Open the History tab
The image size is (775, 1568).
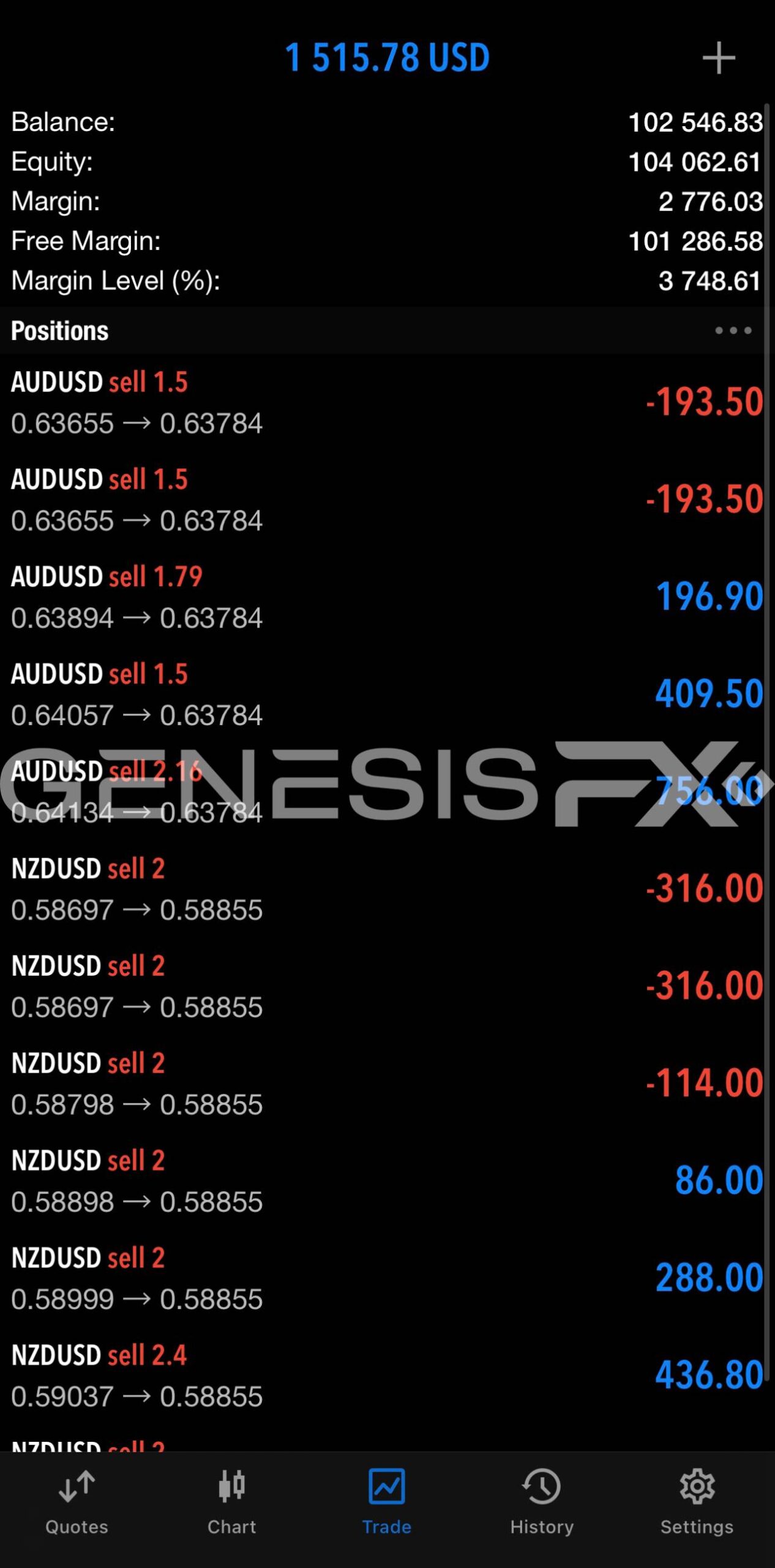pos(542,1502)
